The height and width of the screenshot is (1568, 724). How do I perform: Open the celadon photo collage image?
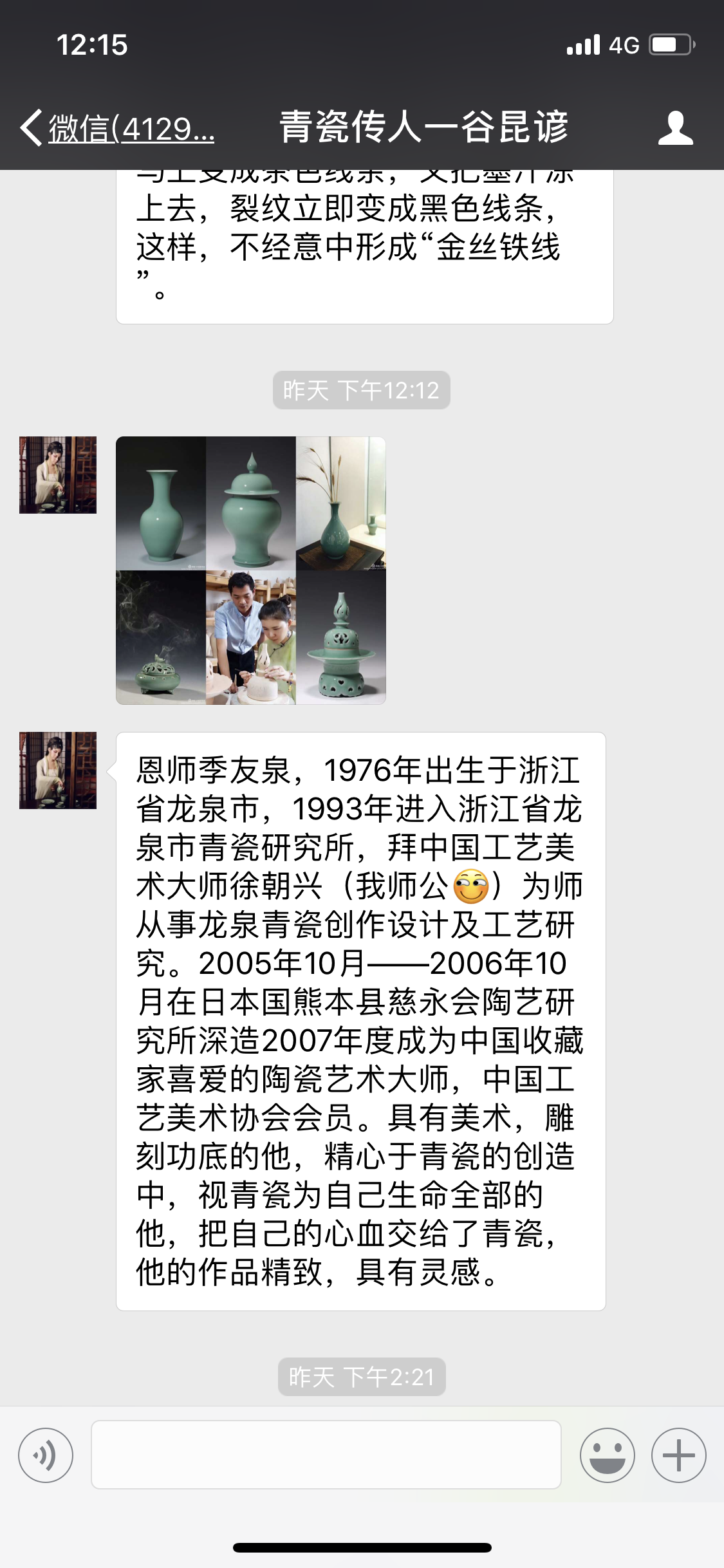tap(250, 570)
